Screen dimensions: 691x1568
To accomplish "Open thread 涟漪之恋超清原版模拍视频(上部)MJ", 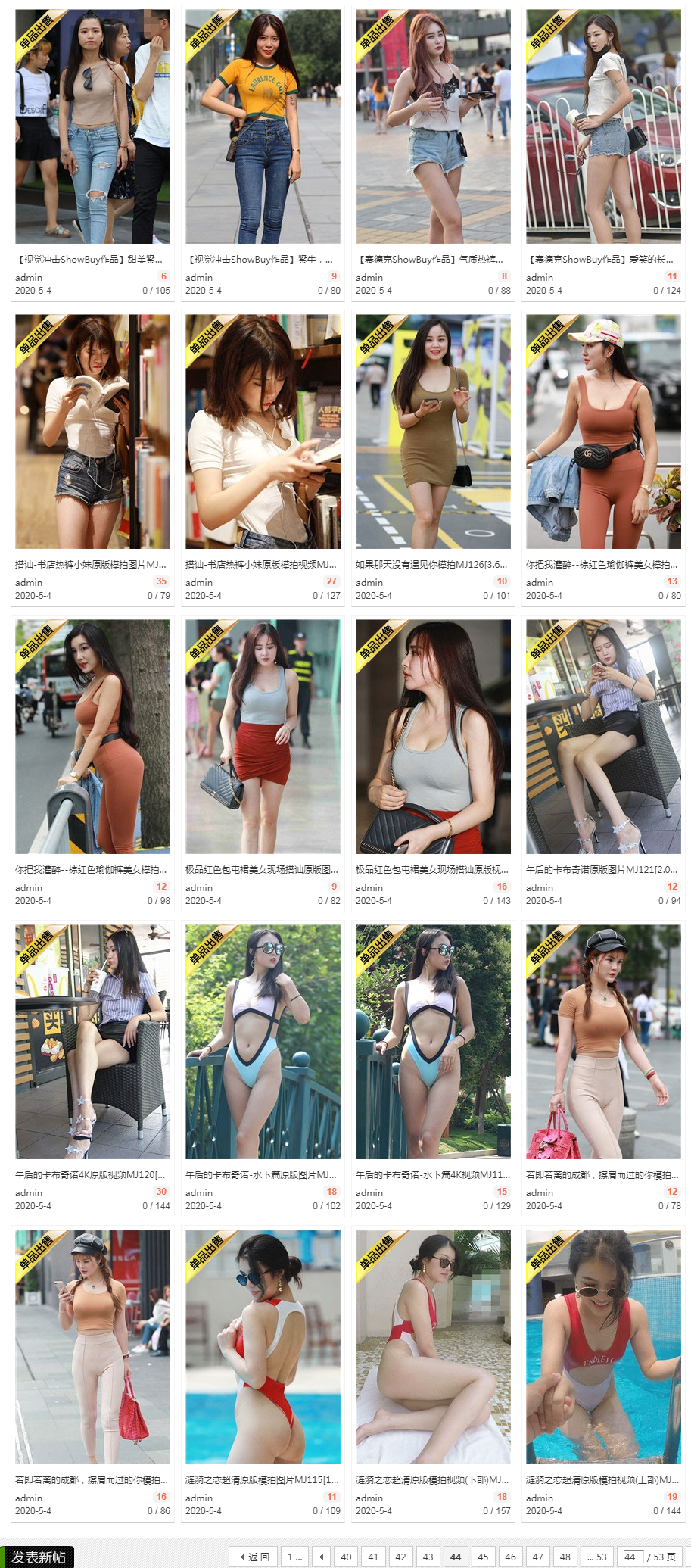I will coord(602,1479).
